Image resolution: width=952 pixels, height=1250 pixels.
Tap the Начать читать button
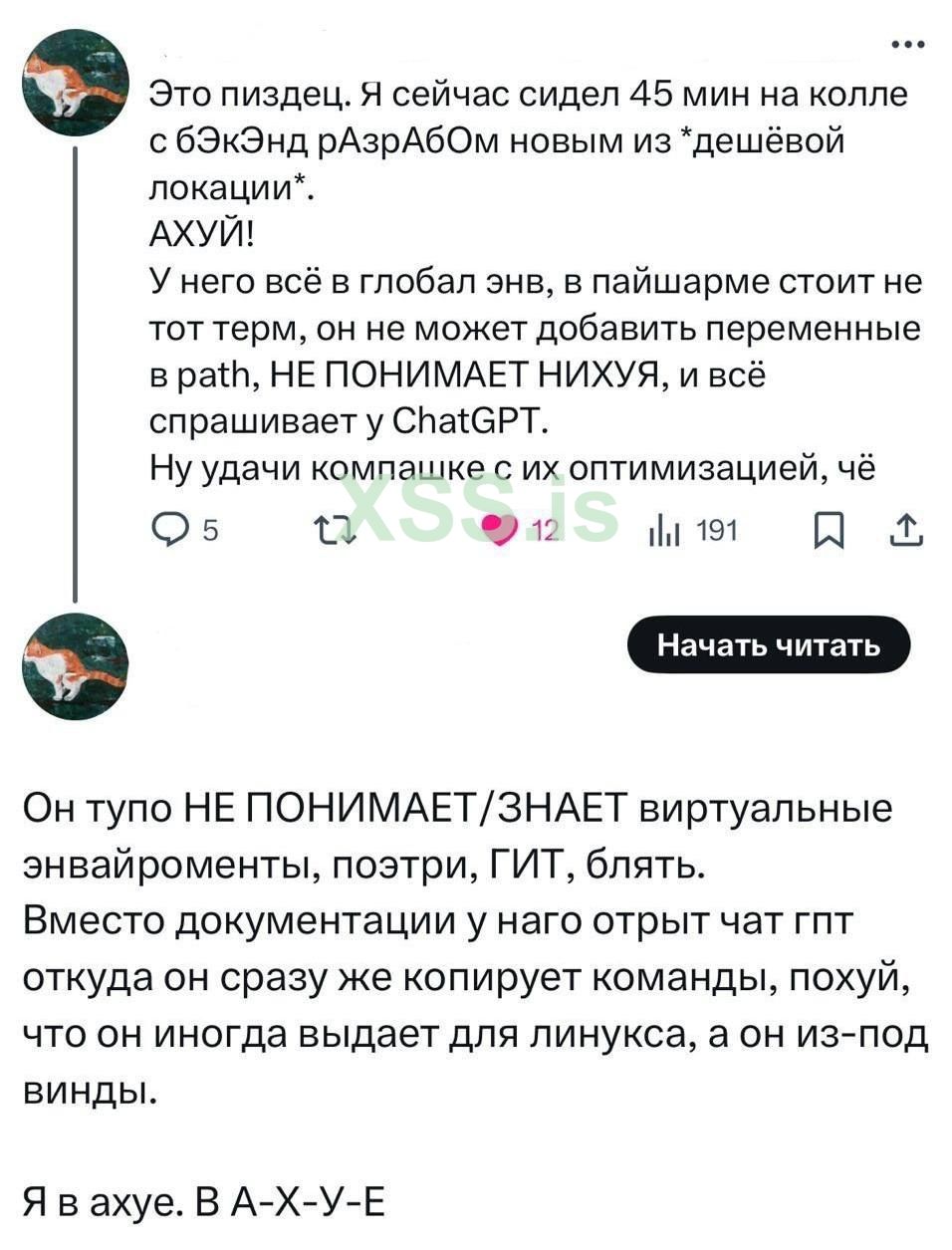769,645
